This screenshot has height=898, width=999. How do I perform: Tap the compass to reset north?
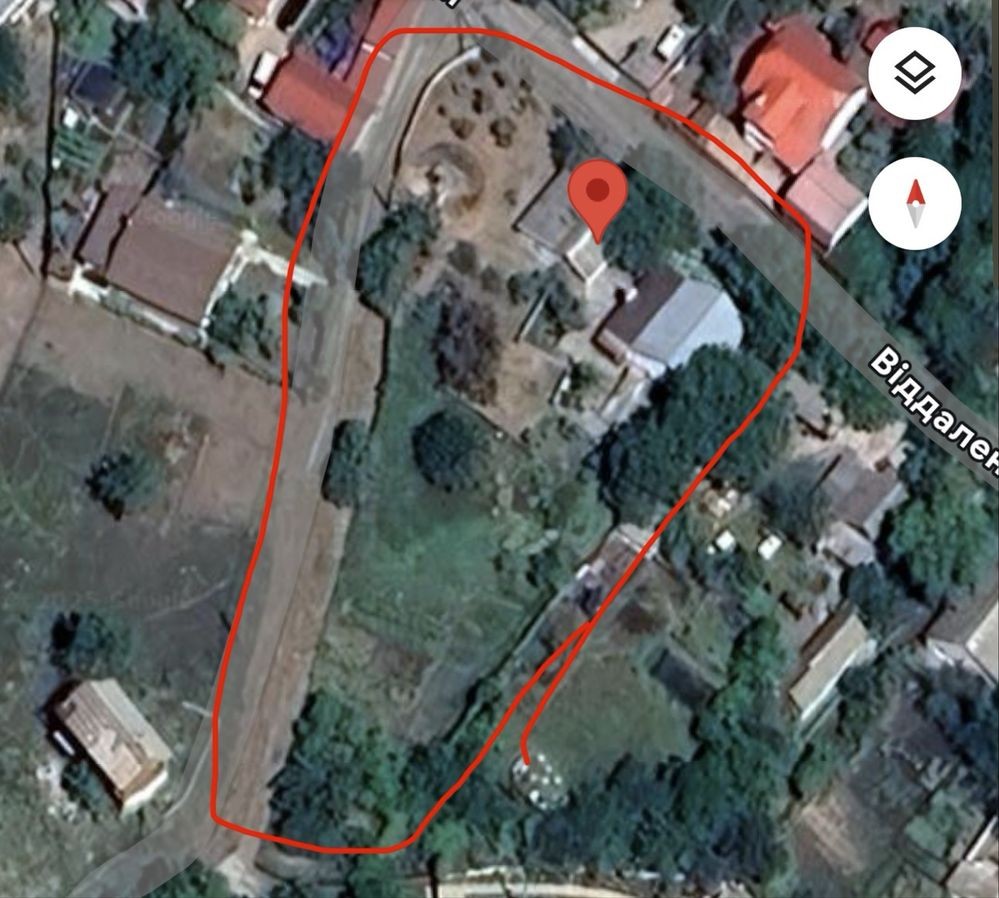coord(914,203)
